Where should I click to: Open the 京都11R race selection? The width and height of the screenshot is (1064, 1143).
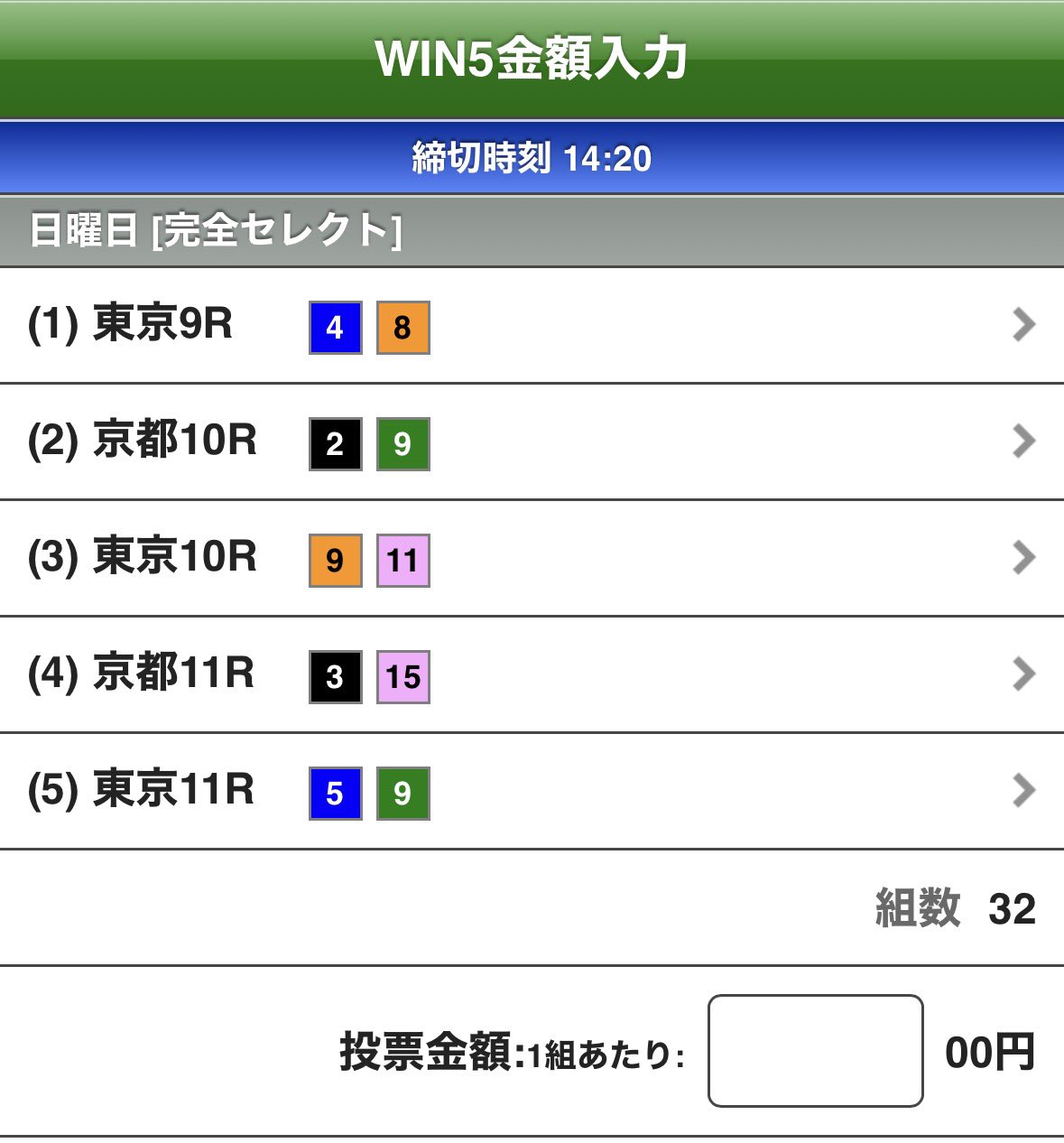(x=532, y=674)
